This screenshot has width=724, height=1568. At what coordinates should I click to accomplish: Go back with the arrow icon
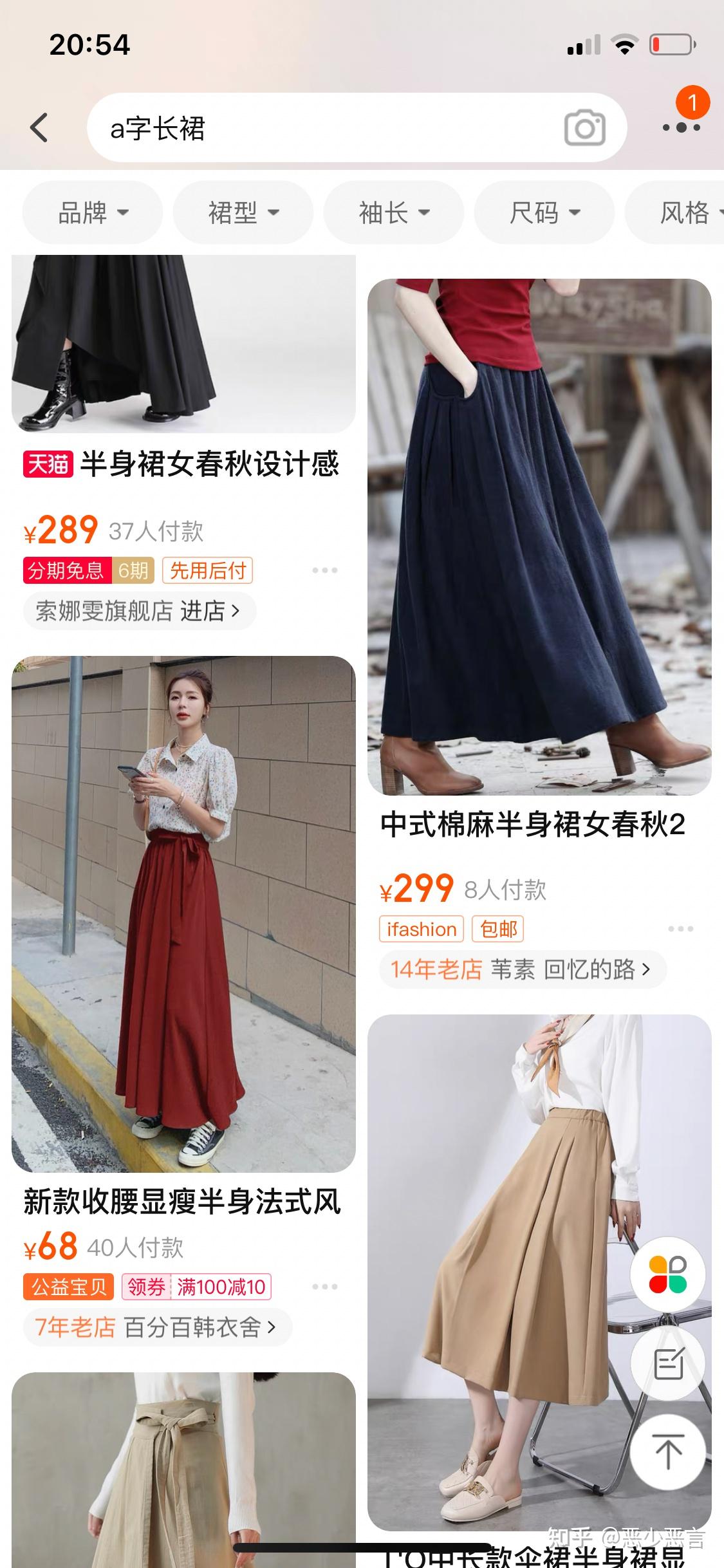tap(40, 127)
